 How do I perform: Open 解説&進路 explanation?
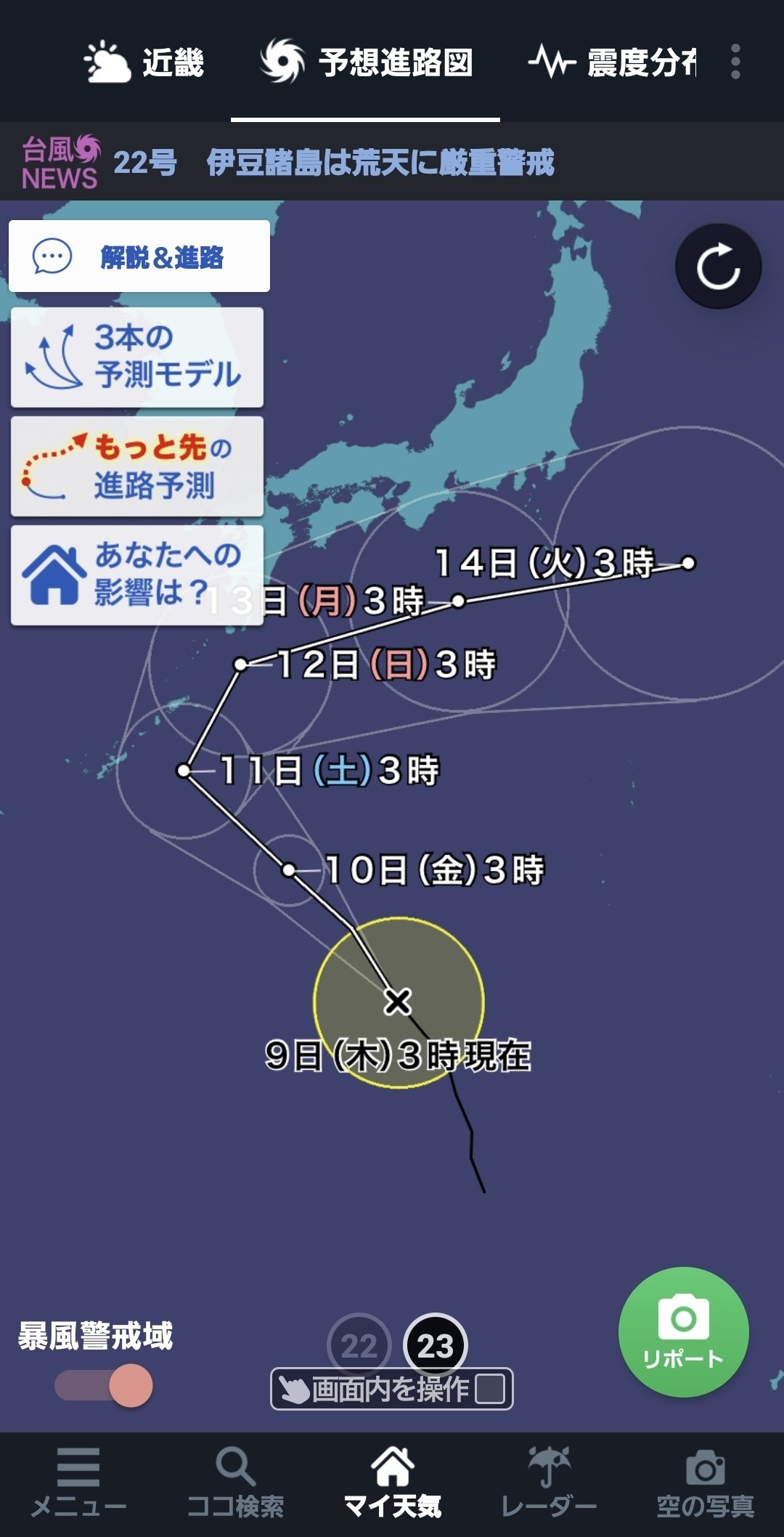139,256
